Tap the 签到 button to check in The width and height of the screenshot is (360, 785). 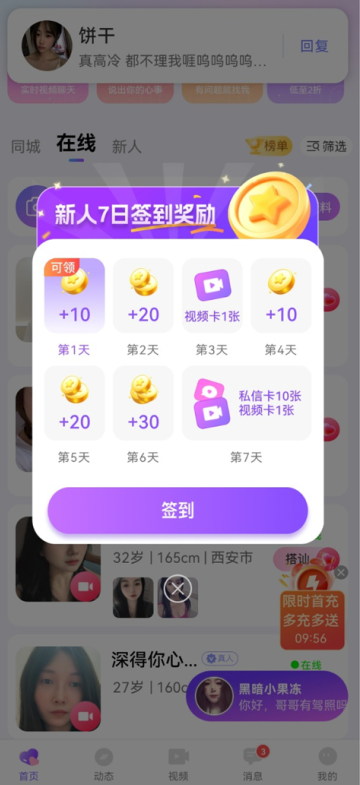(x=177, y=511)
